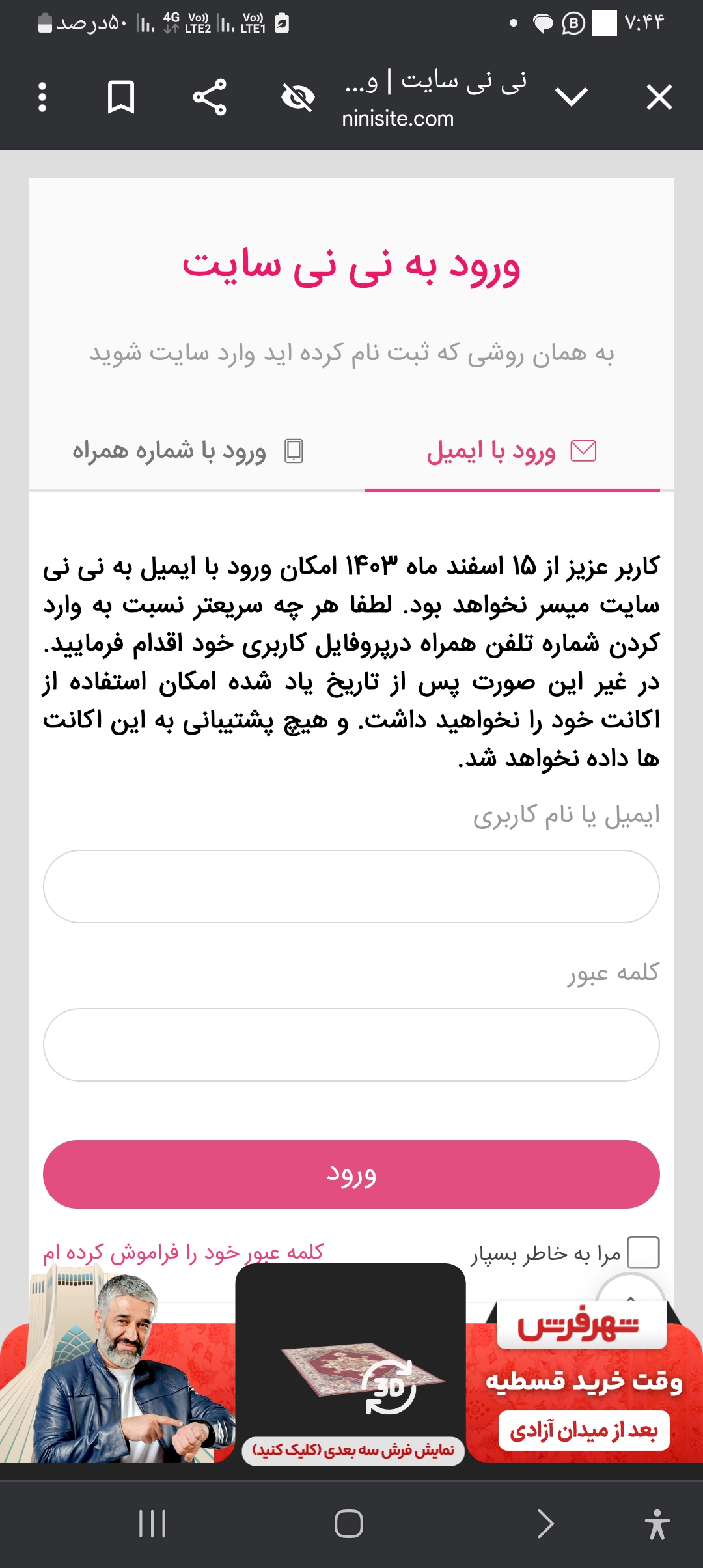Expand the page info chevron

[572, 98]
